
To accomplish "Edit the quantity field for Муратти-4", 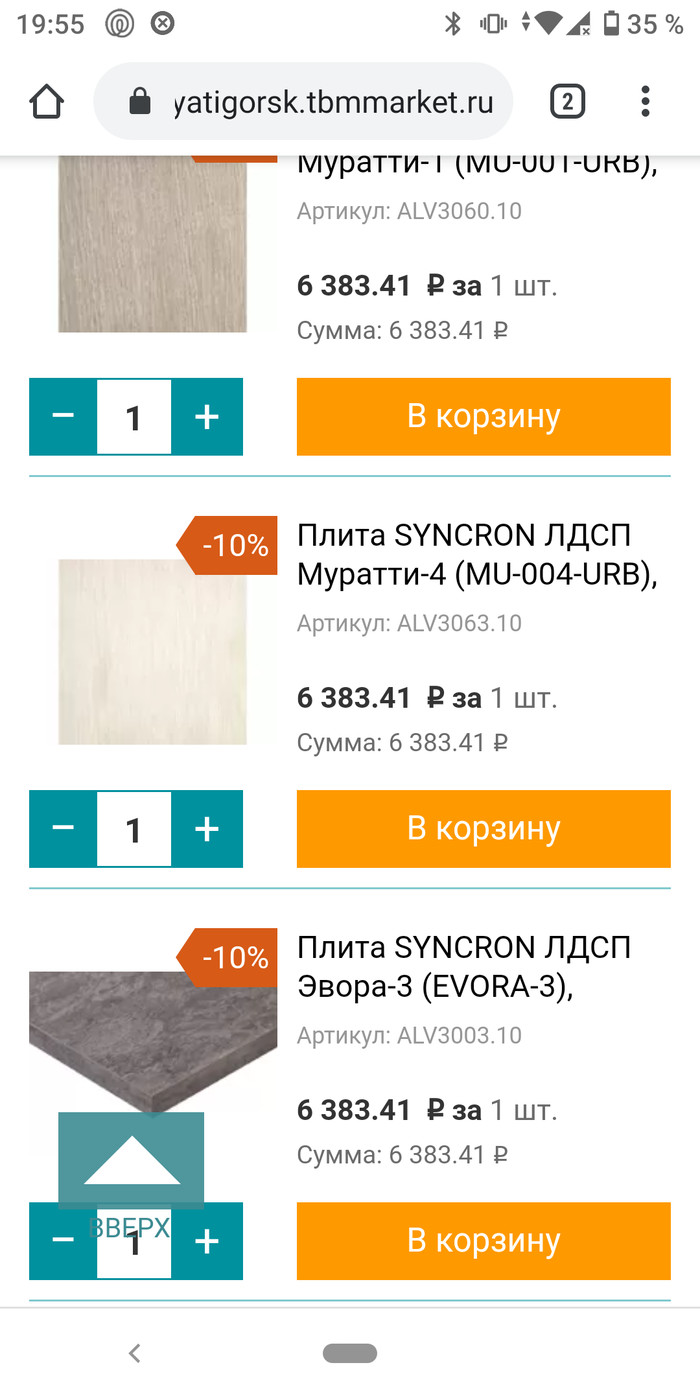I will pyautogui.click(x=134, y=829).
